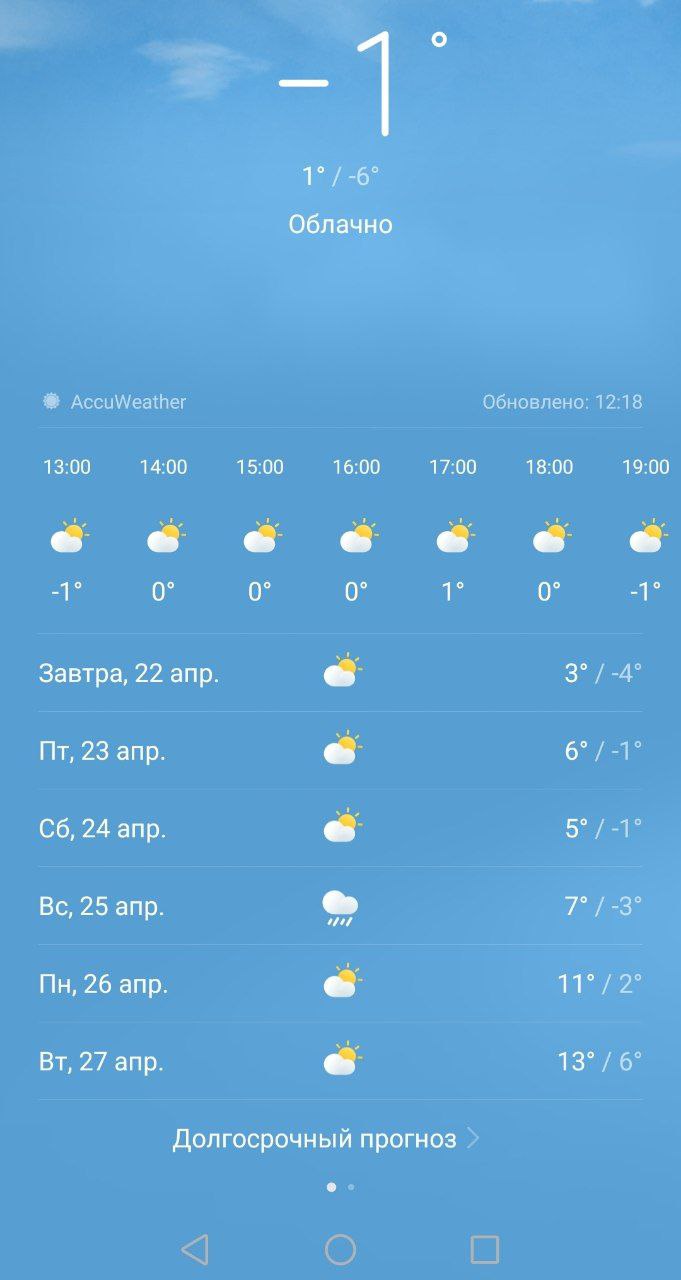The width and height of the screenshot is (681, 1280).
Task: Open the forecast for Вс, 25 апр.
Action: (340, 907)
